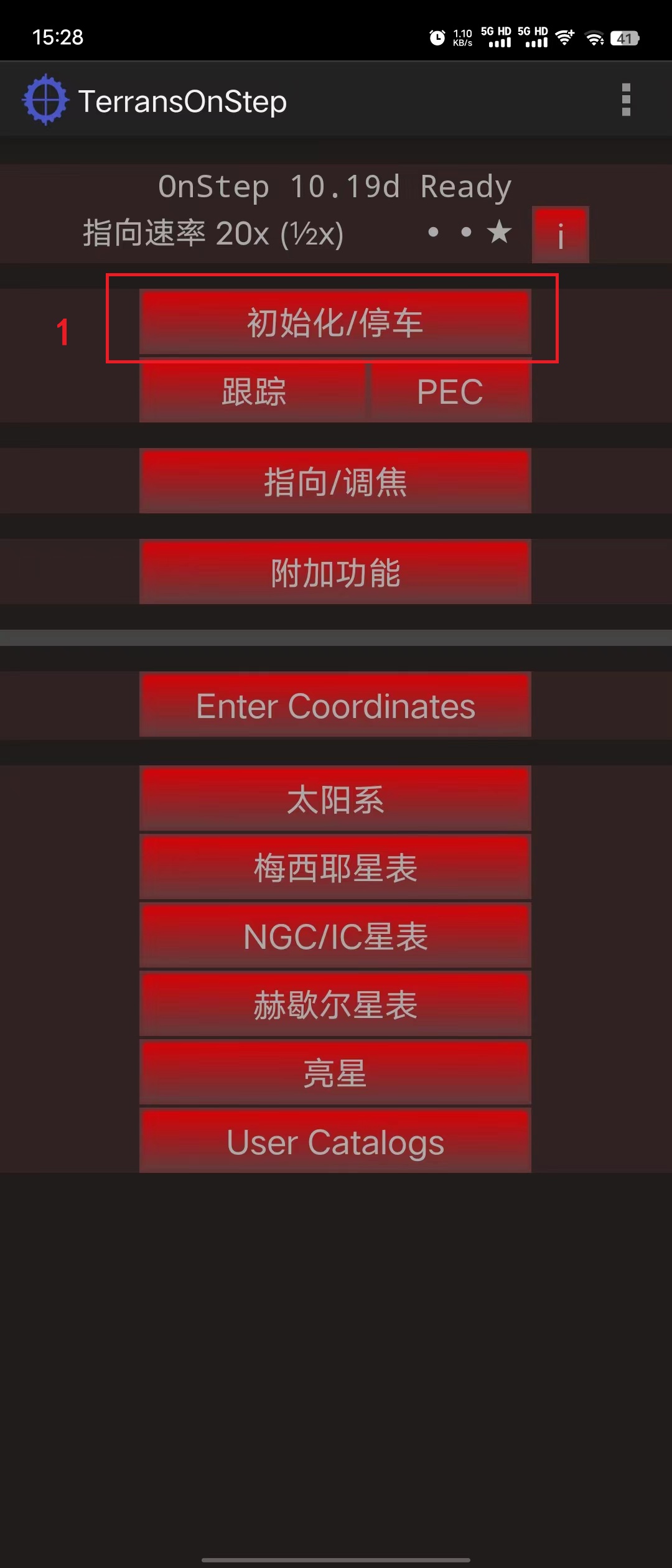
Task: Open the 赫歇尔星表 catalog
Action: [335, 1004]
